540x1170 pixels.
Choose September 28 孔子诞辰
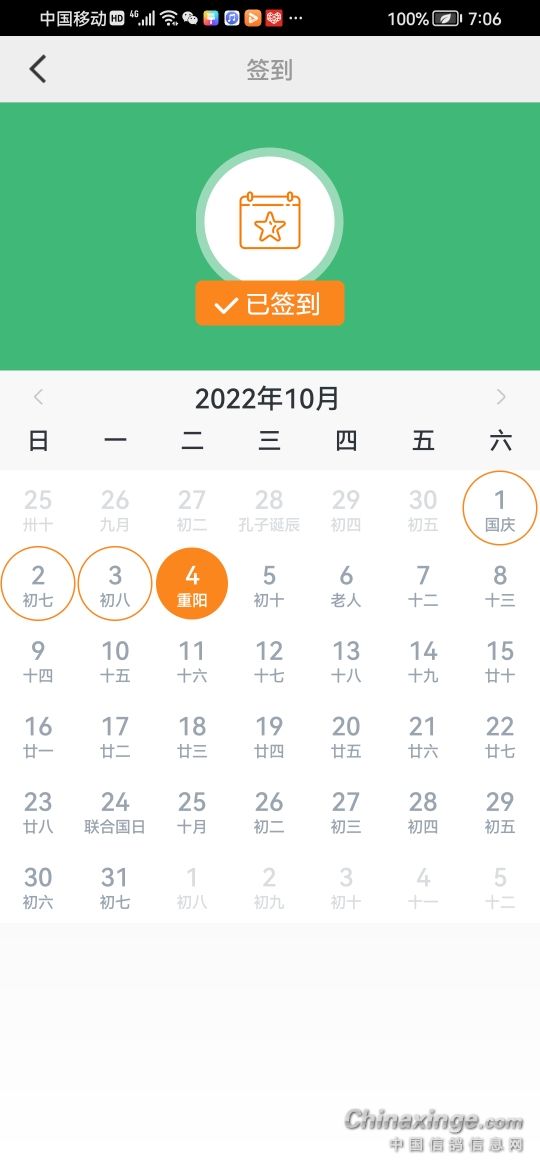[x=269, y=508]
